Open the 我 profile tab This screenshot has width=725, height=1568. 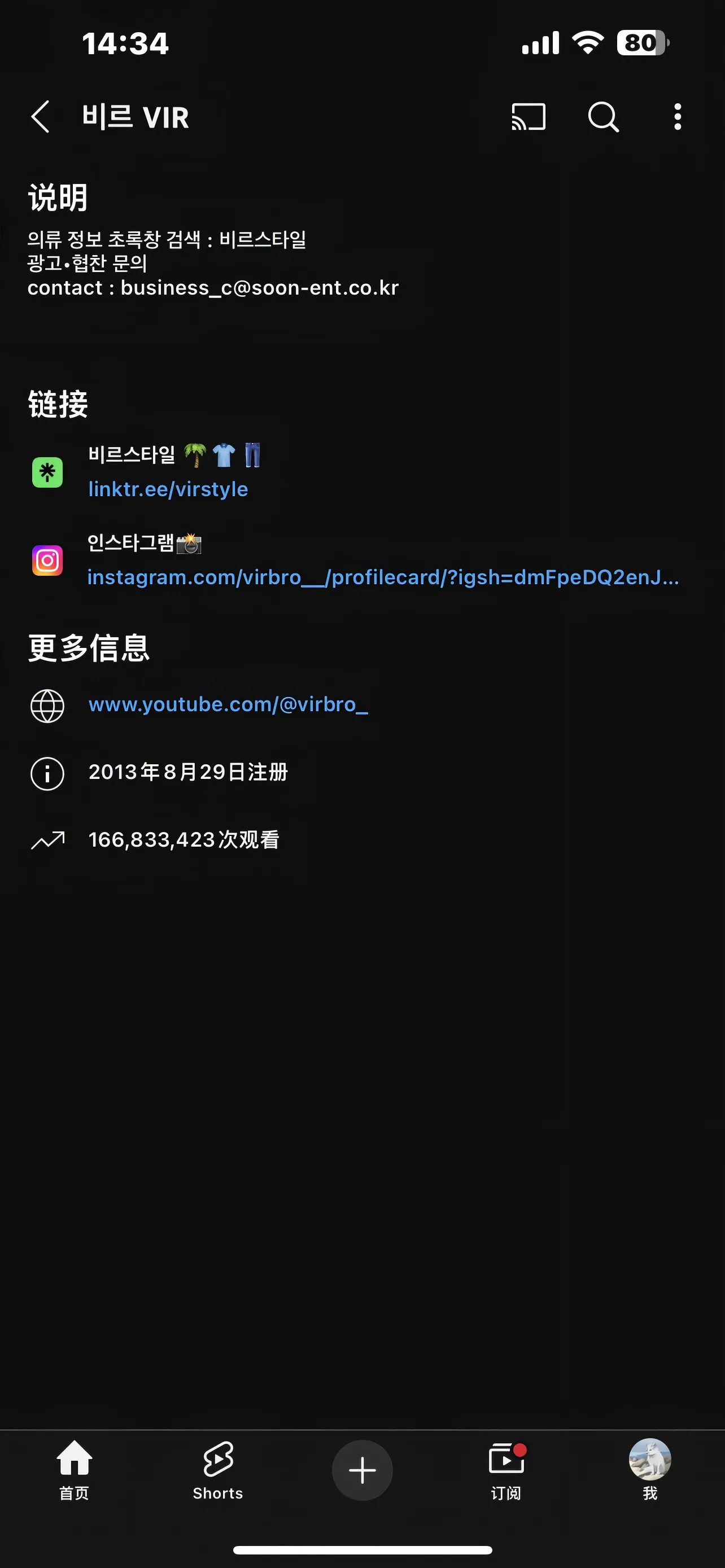tap(650, 1470)
